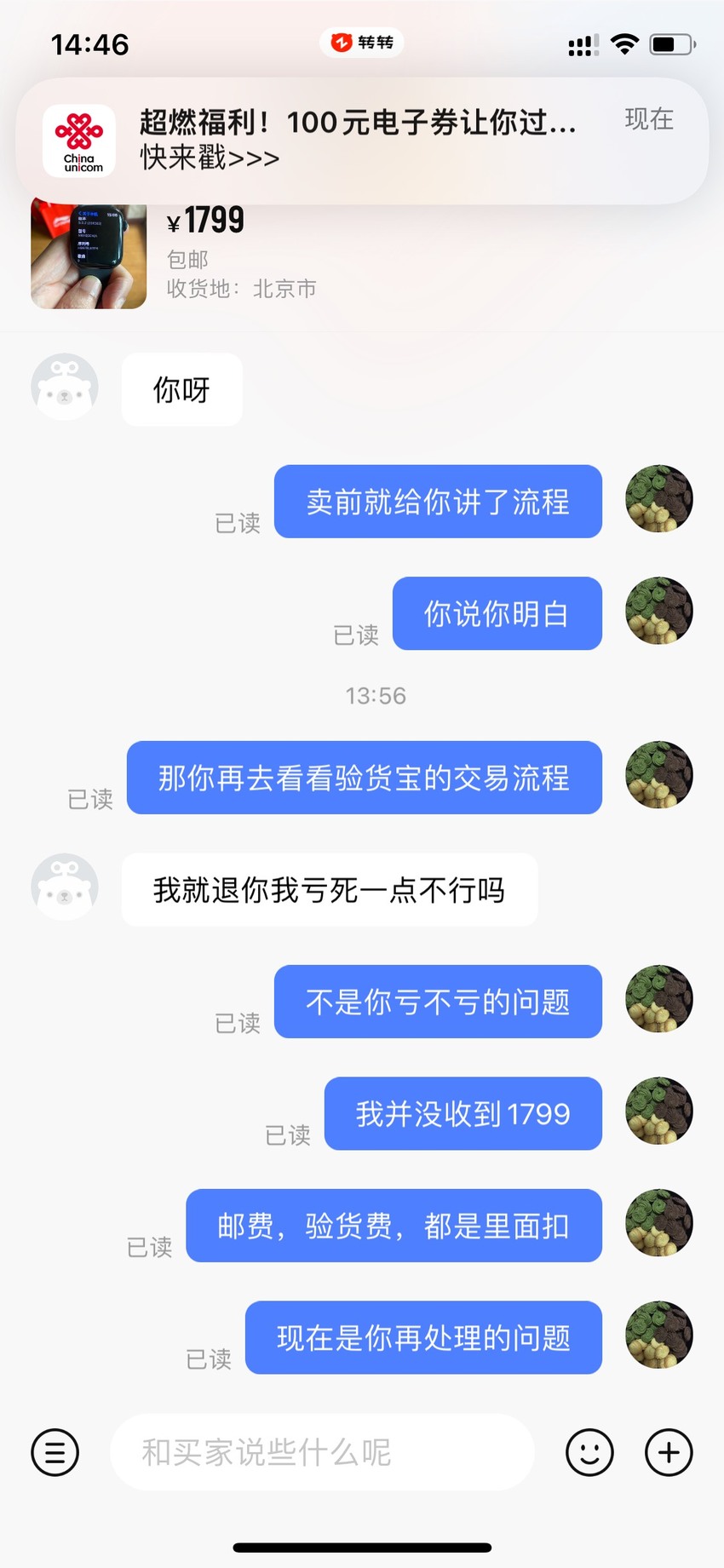Open the China Unicom notification banner

362,141
